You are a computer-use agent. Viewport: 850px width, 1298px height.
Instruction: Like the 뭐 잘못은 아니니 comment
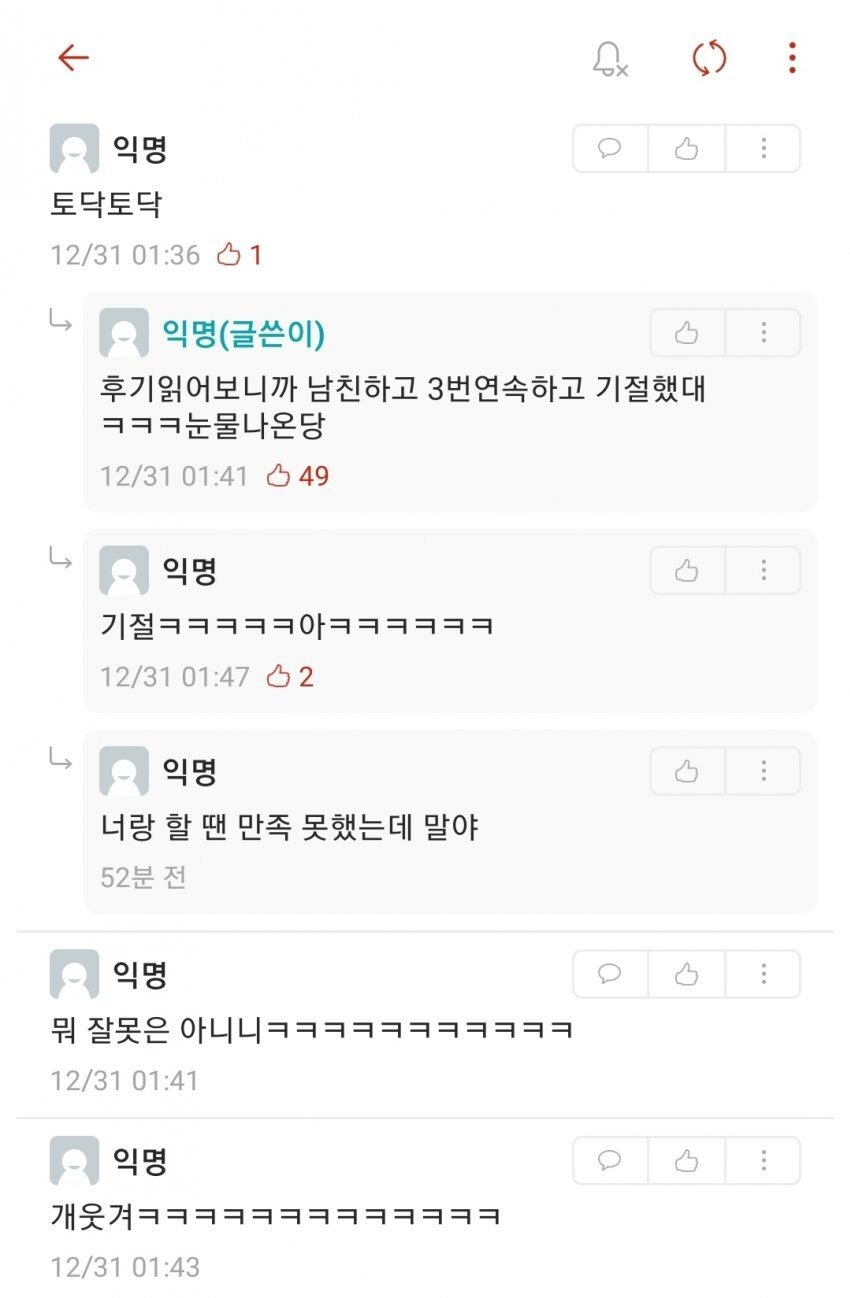[686, 974]
